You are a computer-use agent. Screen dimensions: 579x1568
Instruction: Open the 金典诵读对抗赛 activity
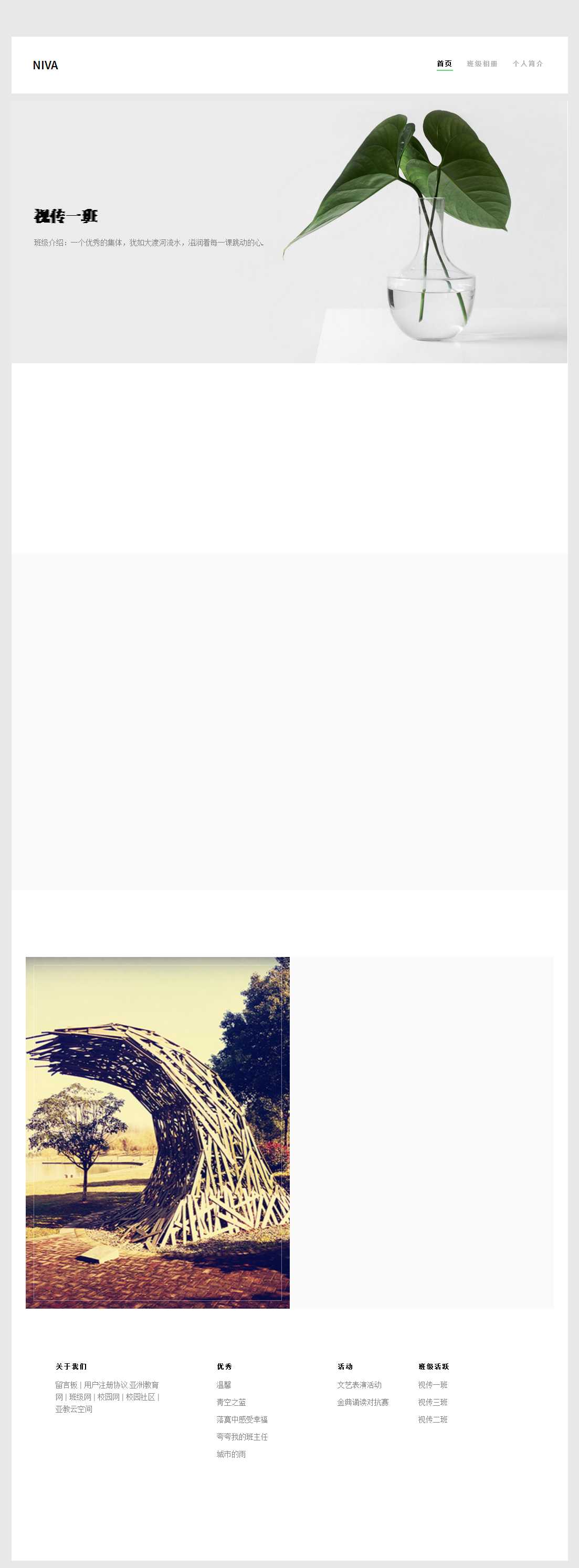tap(363, 1402)
